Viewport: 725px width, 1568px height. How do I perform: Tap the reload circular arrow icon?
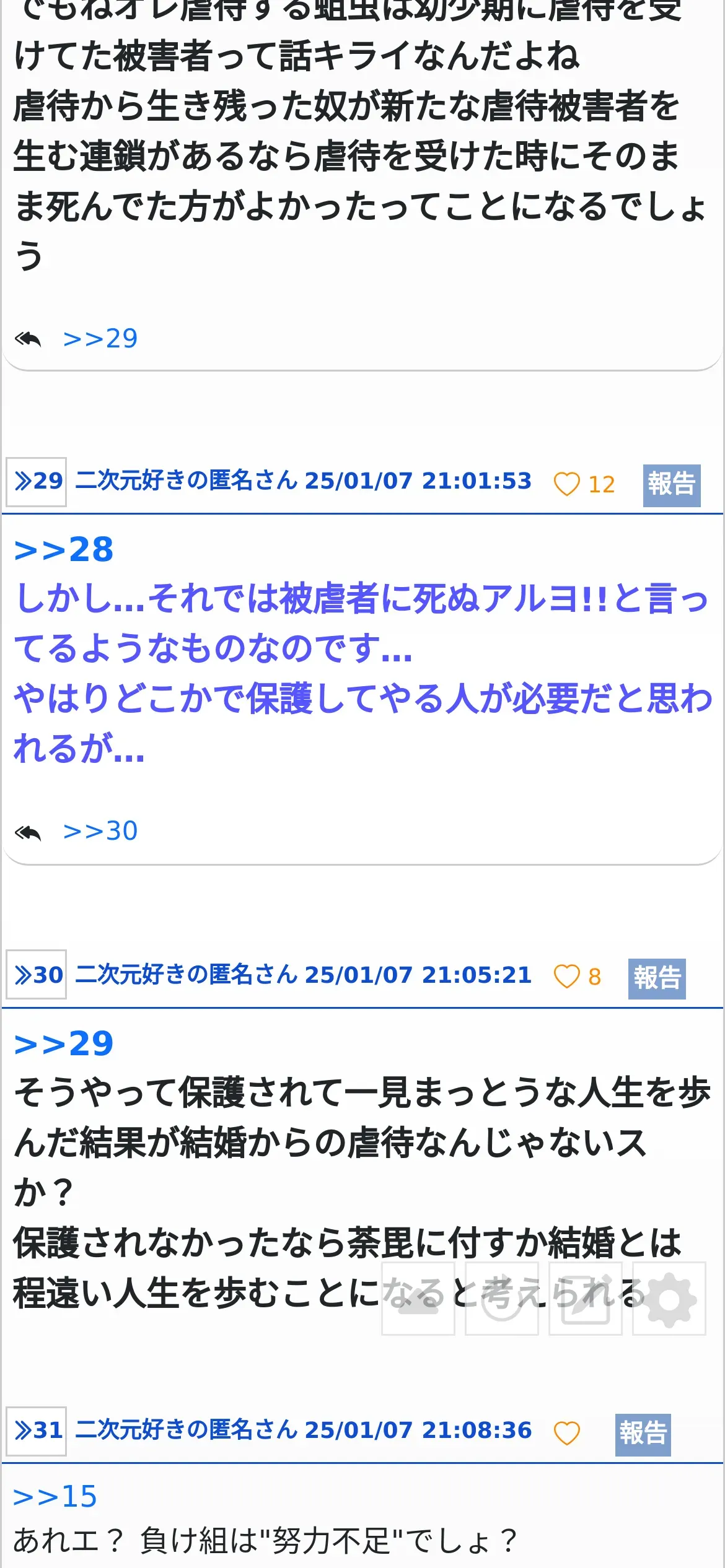502,1298
